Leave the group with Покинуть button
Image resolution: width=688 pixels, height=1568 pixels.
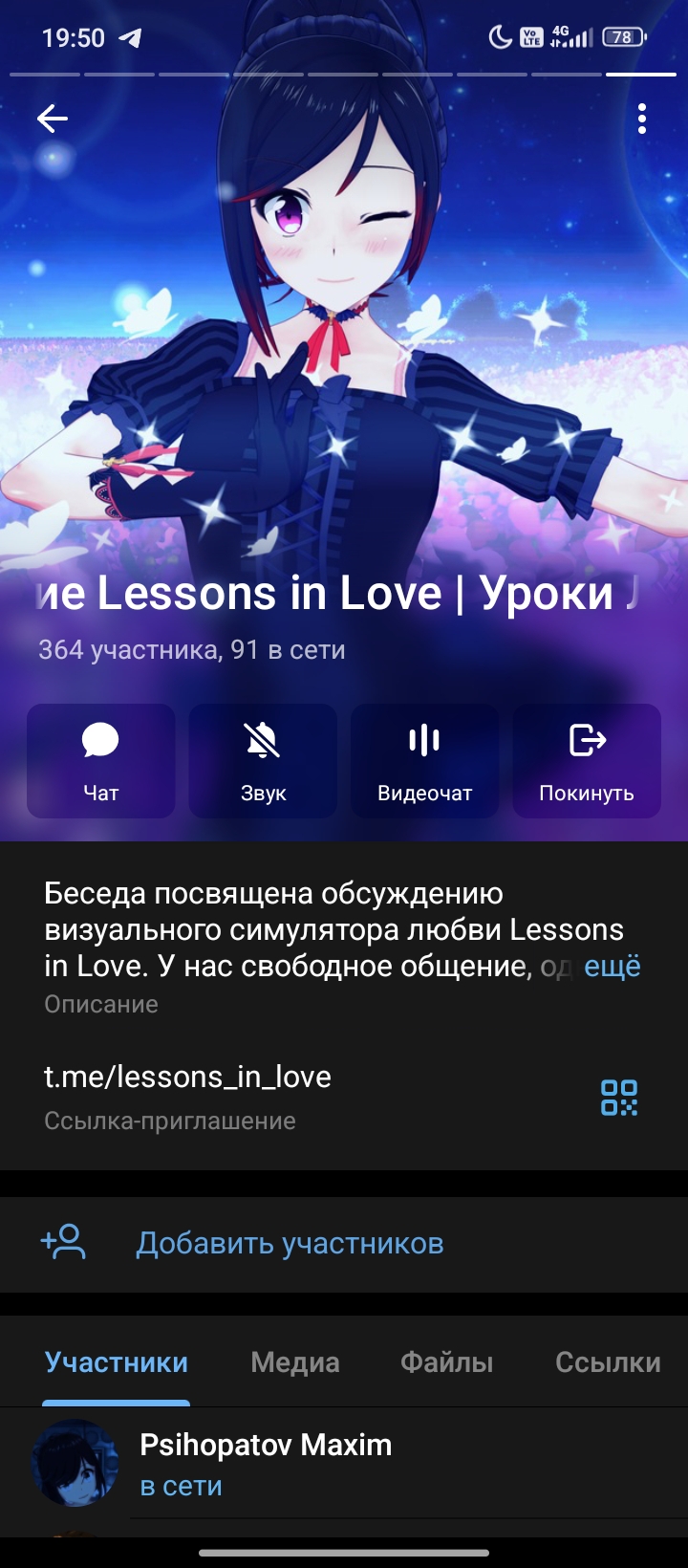pos(587,761)
